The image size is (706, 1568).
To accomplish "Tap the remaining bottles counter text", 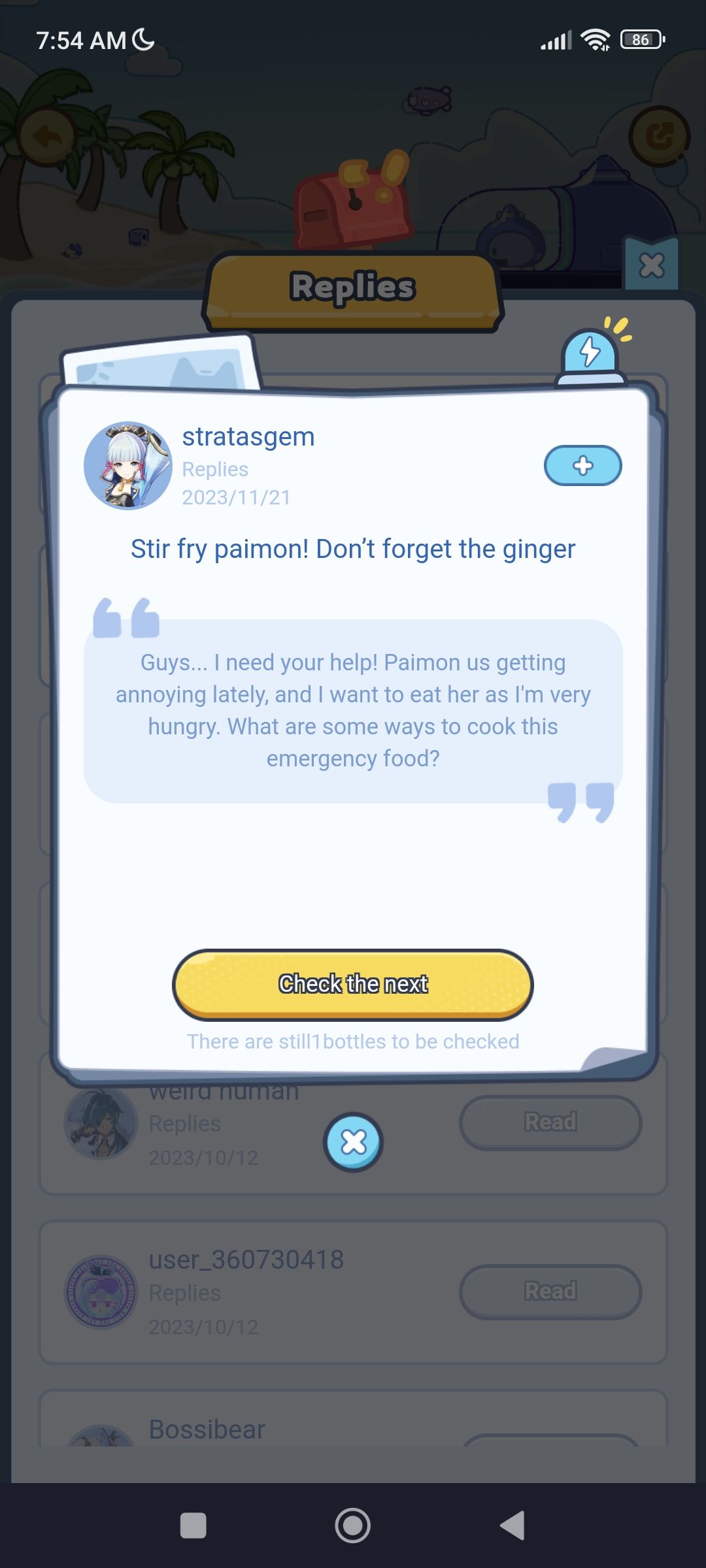I will point(352,1041).
